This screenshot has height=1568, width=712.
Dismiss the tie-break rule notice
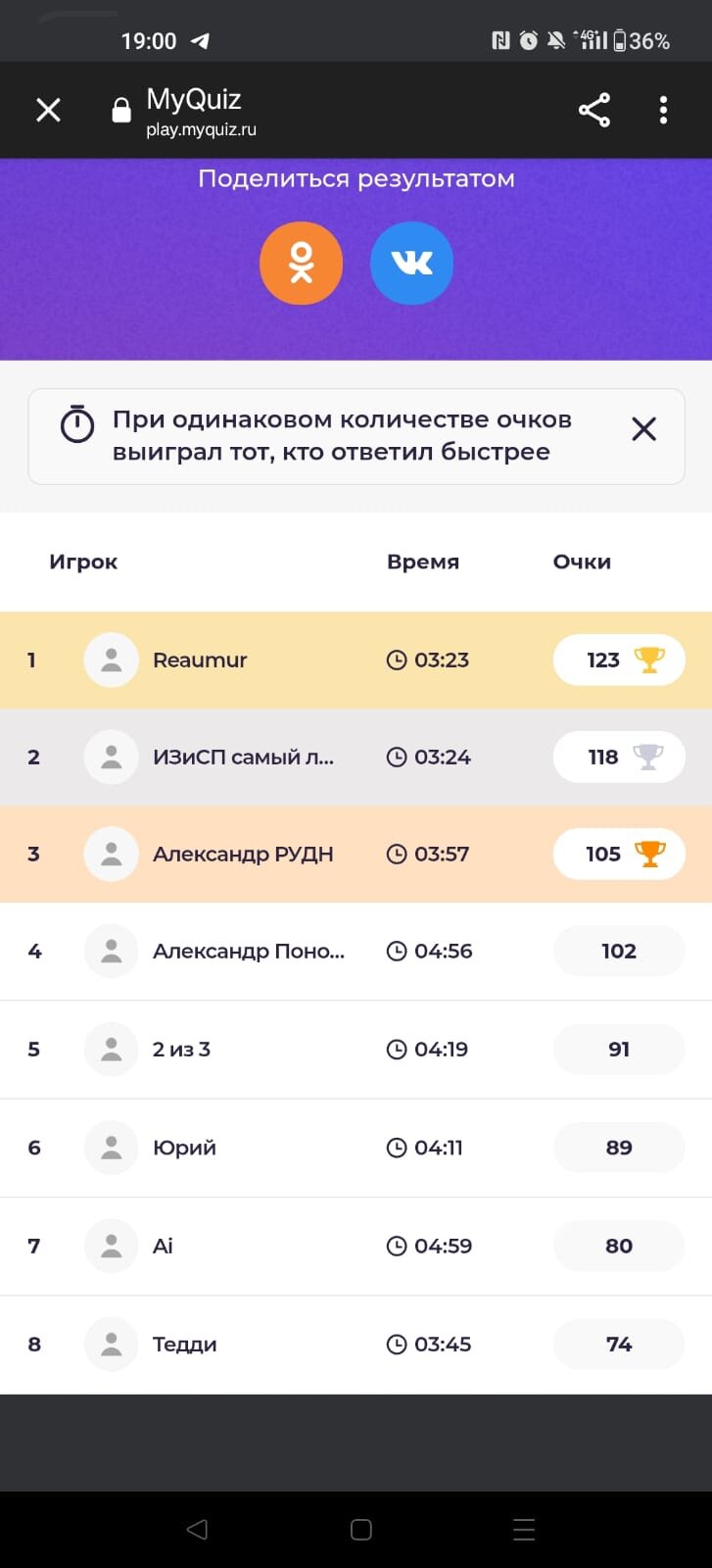coord(643,428)
